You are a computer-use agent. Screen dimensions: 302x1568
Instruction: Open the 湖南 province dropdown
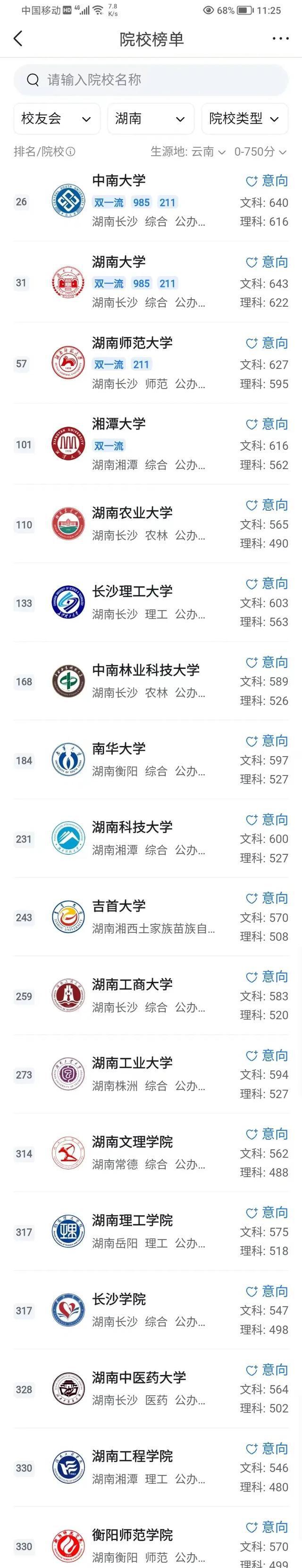tap(151, 118)
